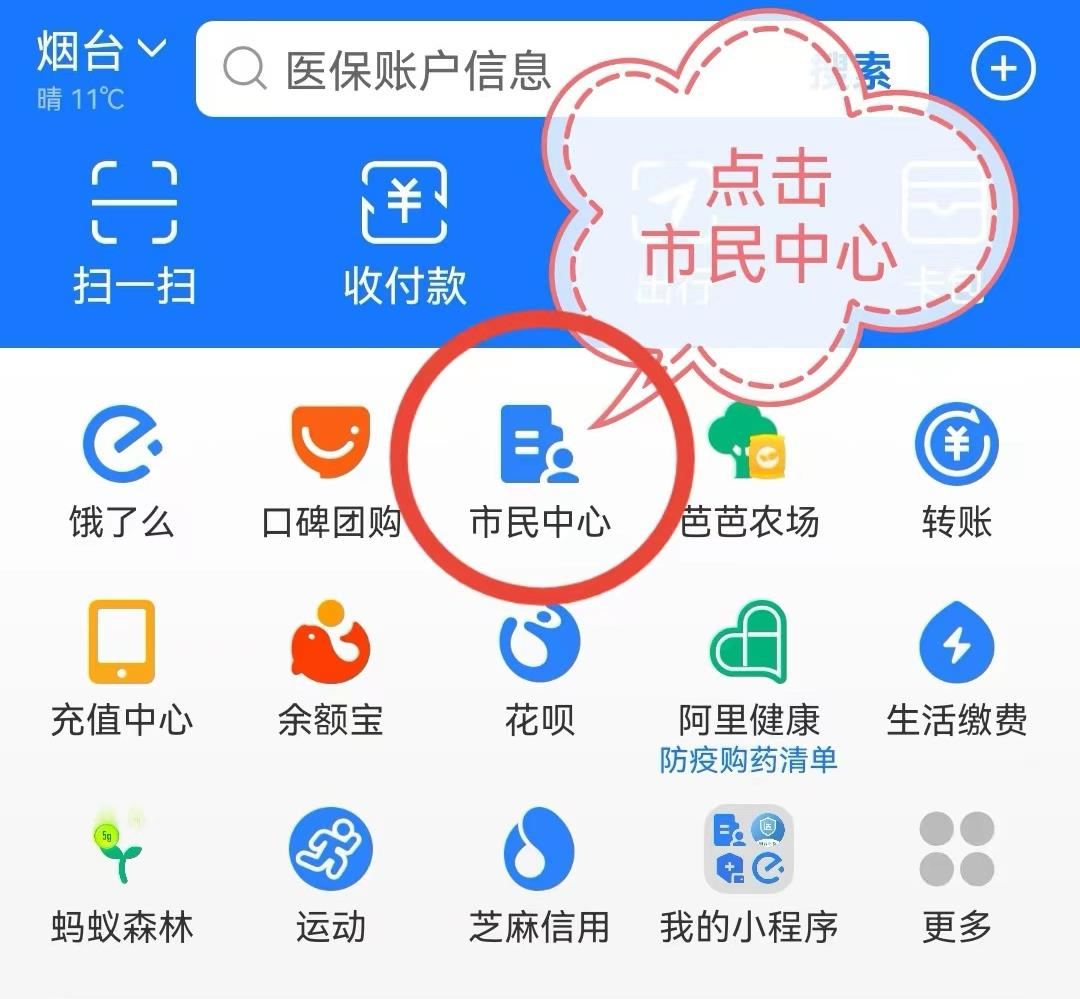Open 蚂蚁森林

[x=122, y=875]
